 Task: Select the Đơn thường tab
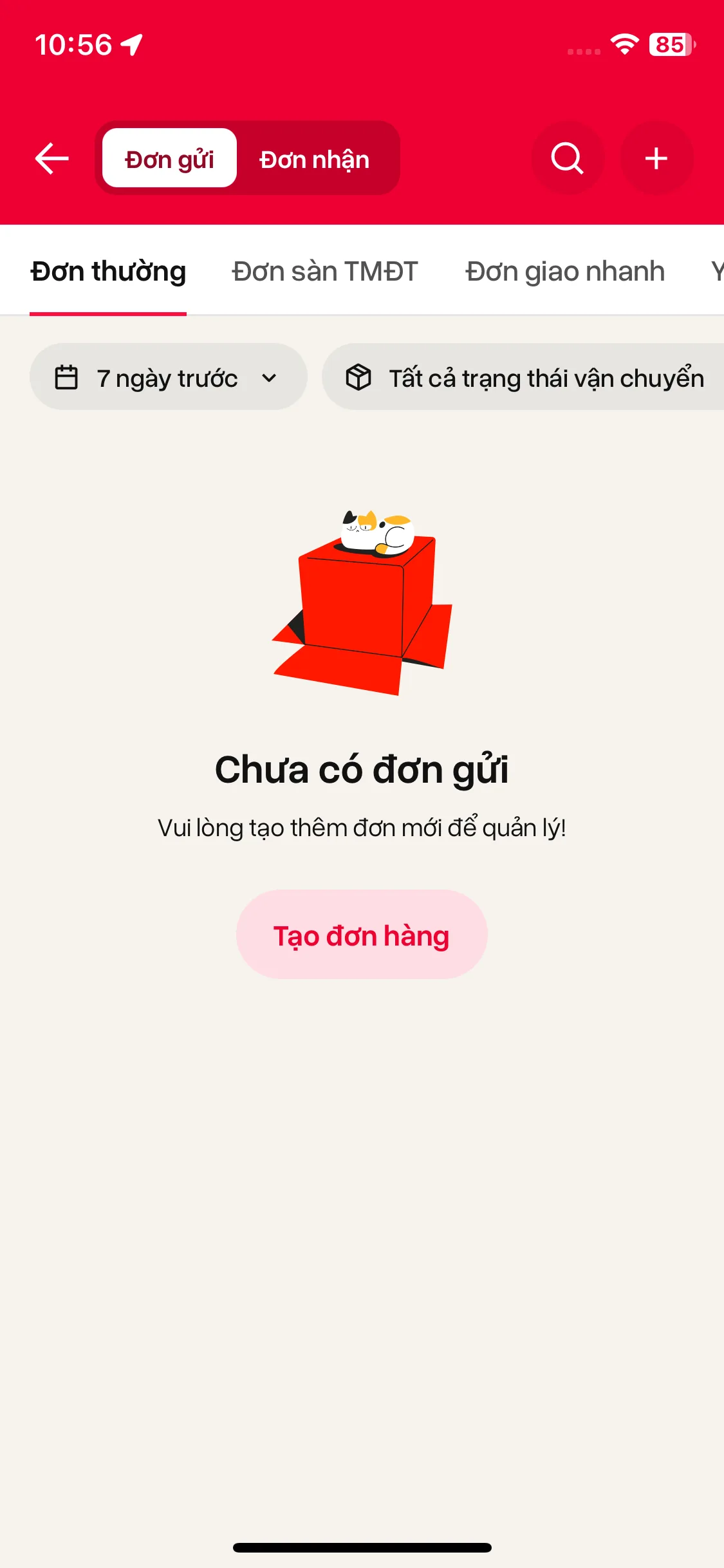pos(108,271)
